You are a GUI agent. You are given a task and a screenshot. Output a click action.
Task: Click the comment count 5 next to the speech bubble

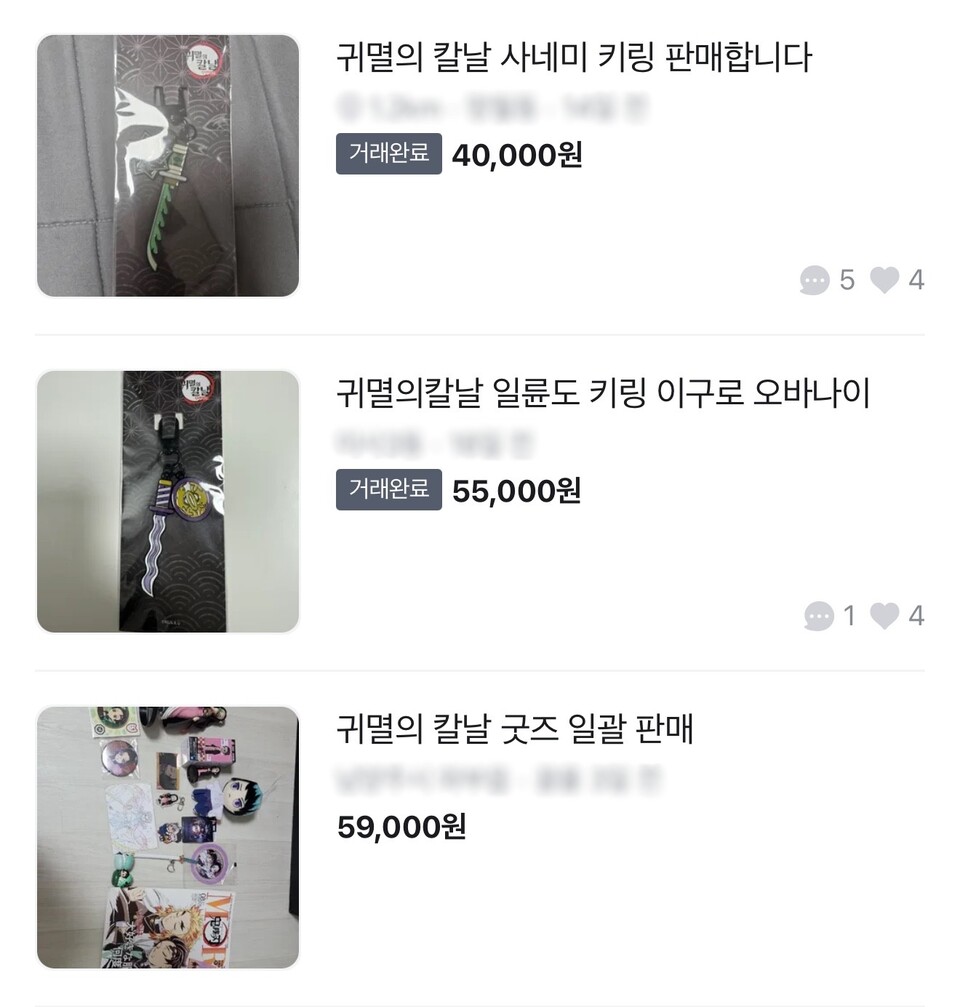coord(849,280)
